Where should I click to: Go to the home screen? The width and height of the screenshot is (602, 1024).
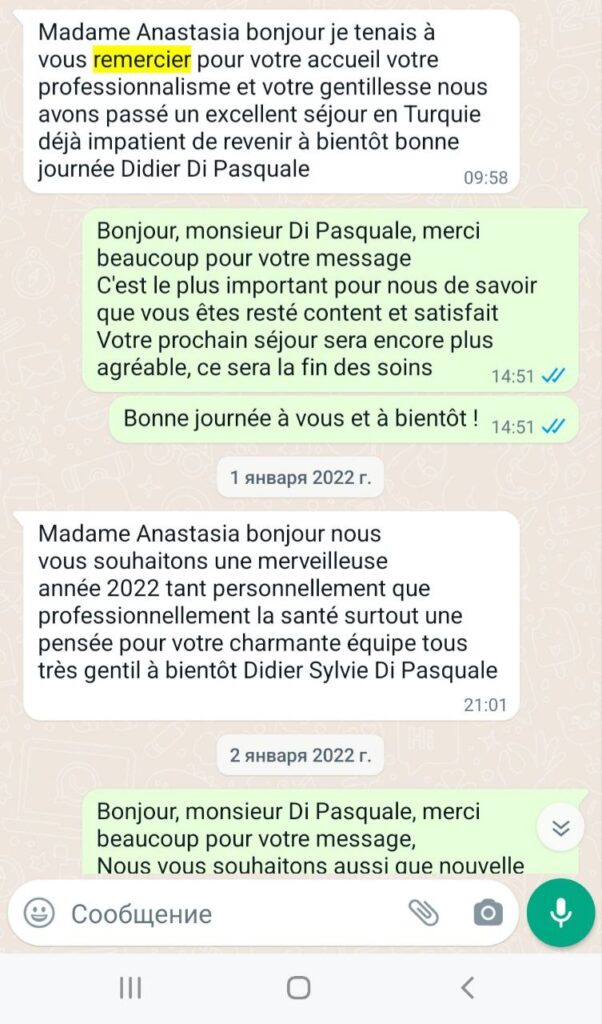pyautogui.click(x=298, y=988)
